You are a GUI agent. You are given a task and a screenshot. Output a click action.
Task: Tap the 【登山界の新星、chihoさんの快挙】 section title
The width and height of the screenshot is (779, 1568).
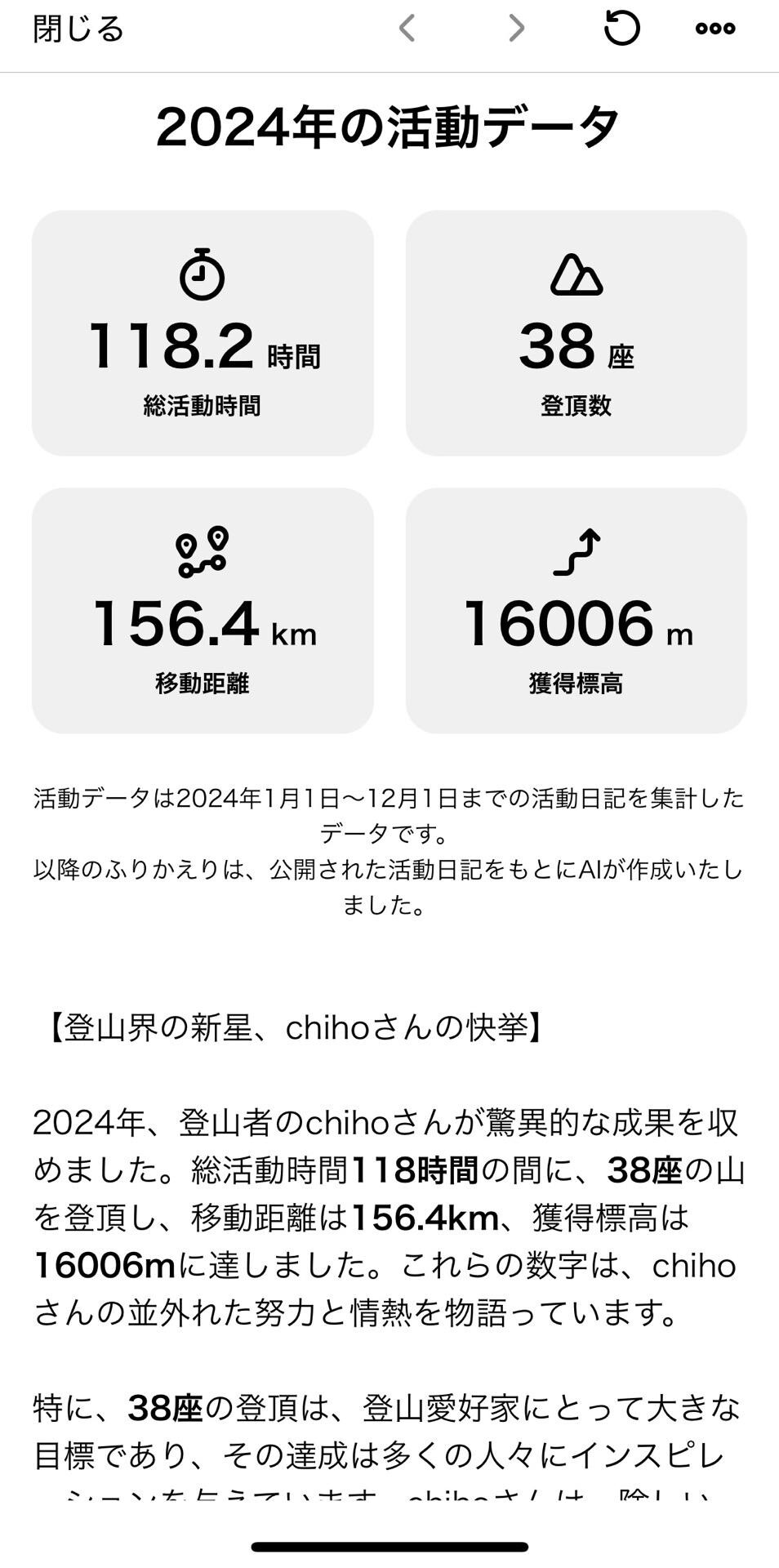point(294,1025)
